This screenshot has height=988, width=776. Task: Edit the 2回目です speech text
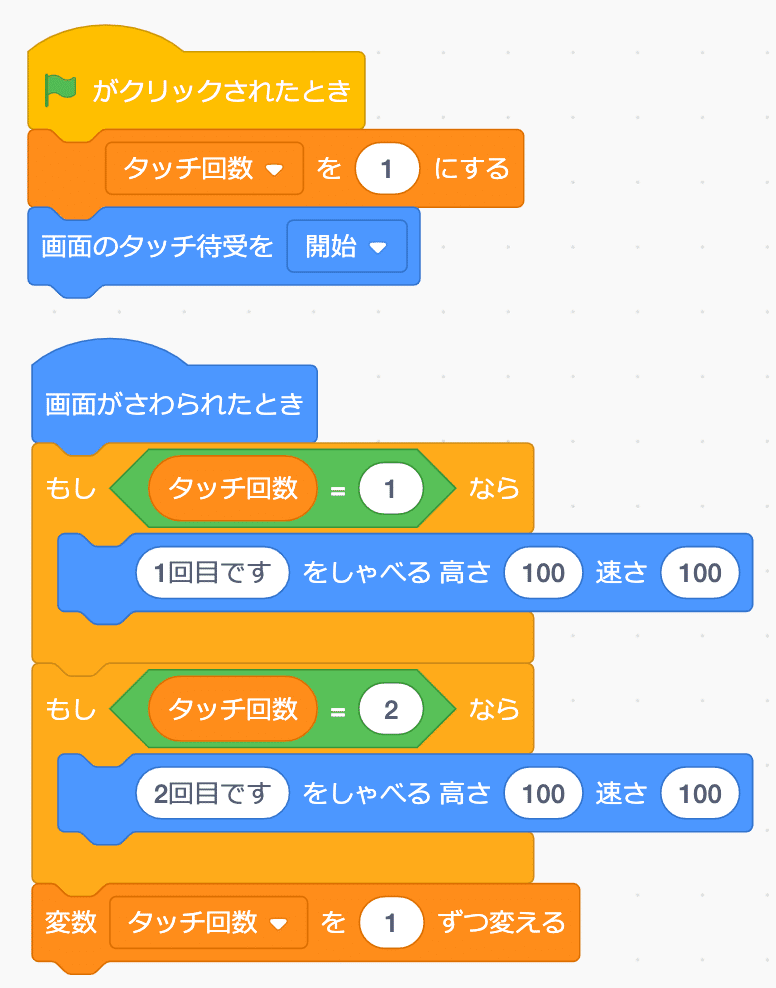click(x=212, y=793)
